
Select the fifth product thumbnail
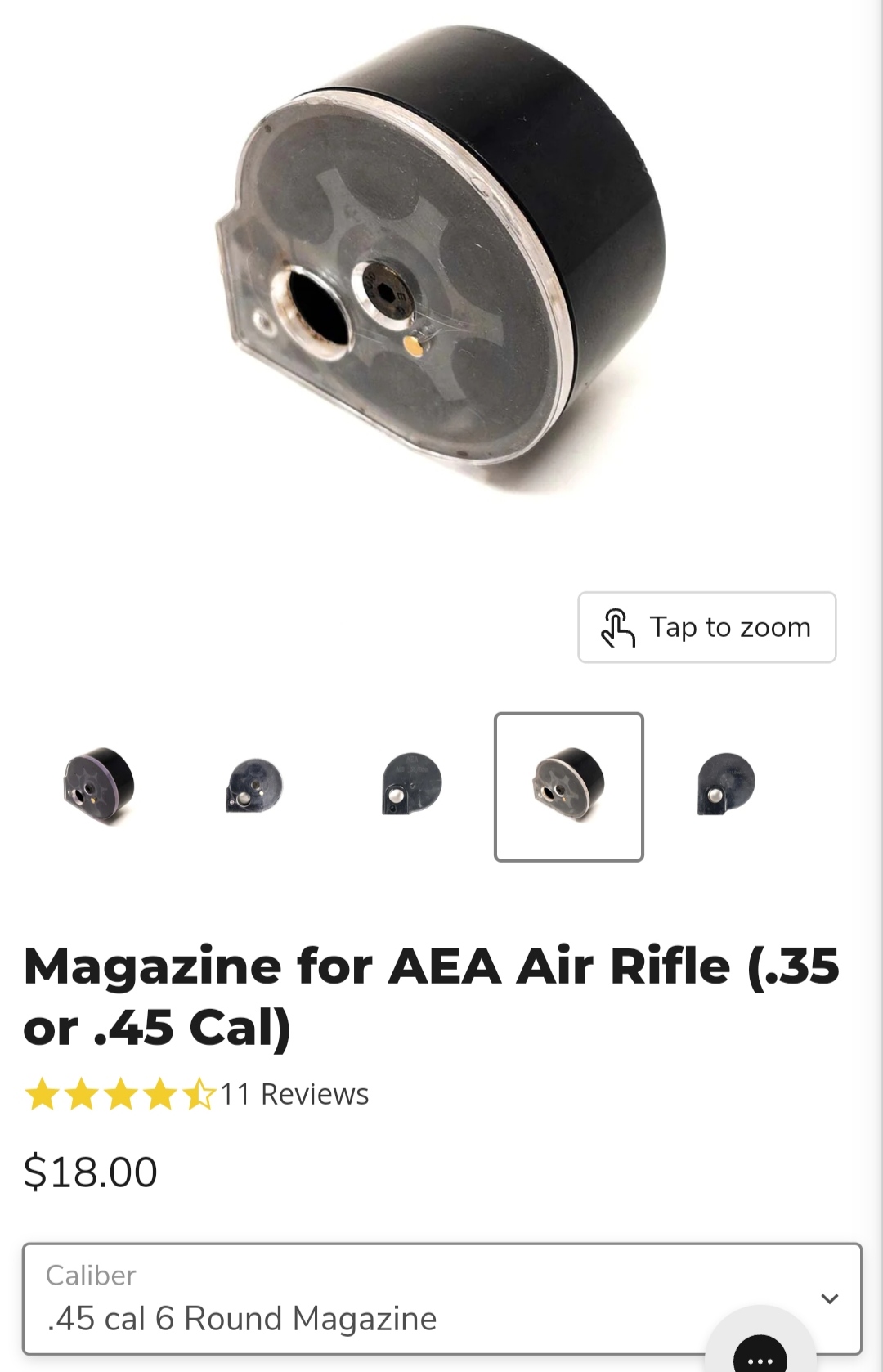pos(726,786)
